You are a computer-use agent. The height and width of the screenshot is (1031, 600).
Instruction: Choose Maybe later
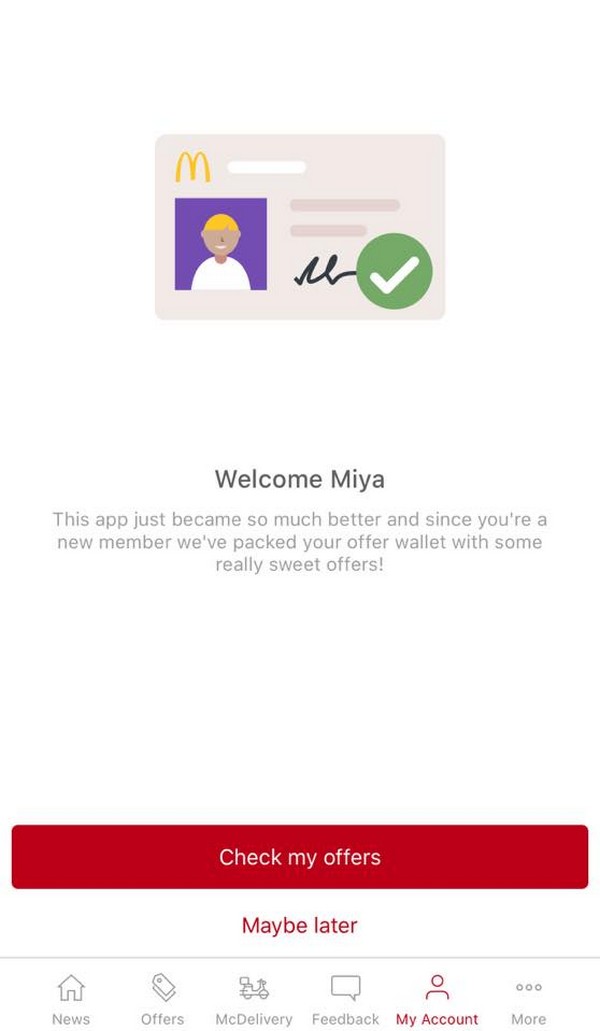300,925
